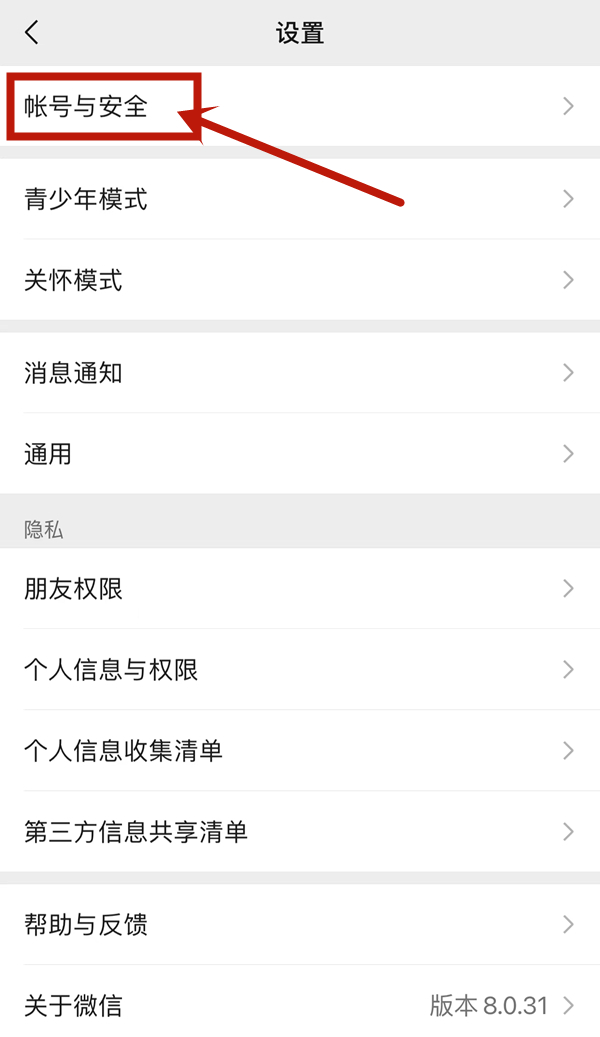Open 朋友权限 privacy settings

300,588
